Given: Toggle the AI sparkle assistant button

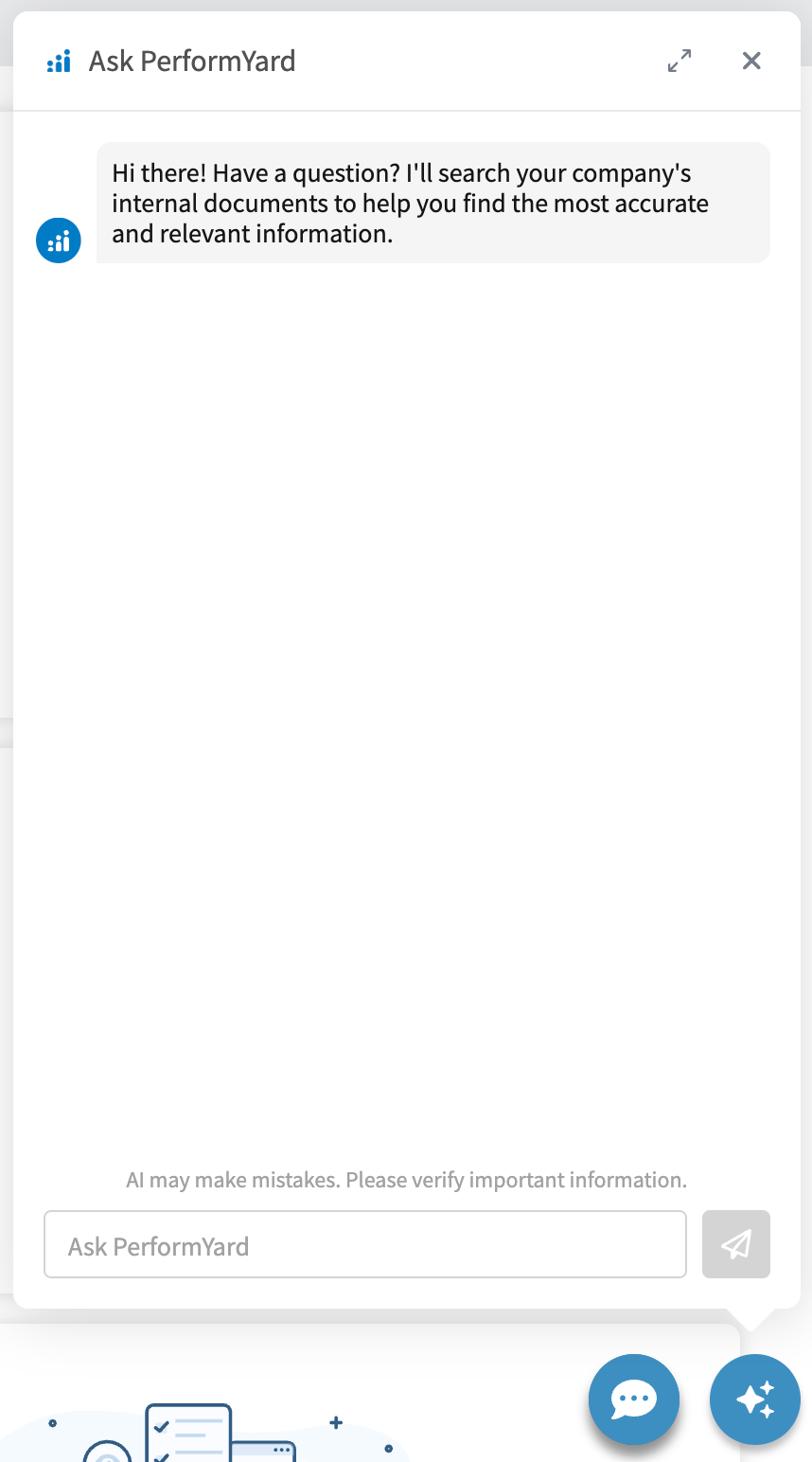Looking at the screenshot, I should pos(754,1399).
